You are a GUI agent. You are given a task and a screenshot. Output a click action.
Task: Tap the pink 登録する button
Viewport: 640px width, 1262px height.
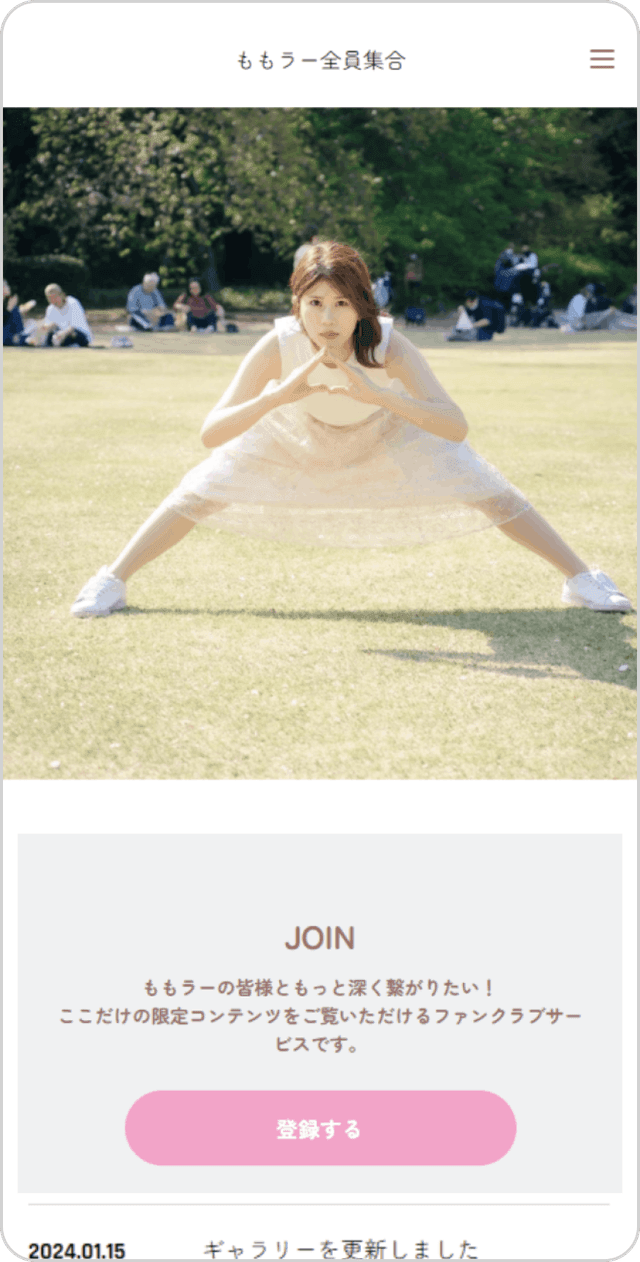(x=320, y=1128)
